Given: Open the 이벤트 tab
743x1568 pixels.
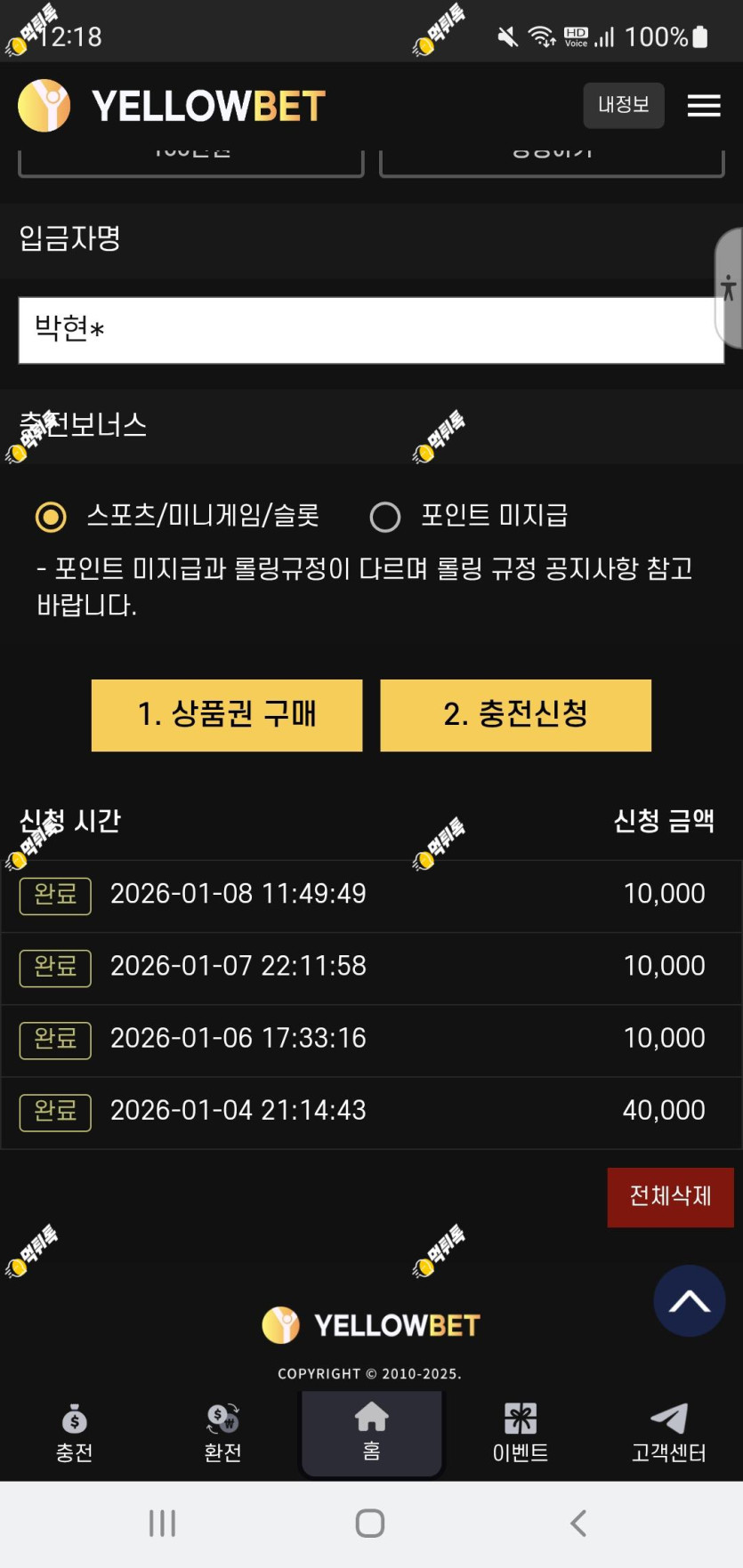Looking at the screenshot, I should (x=521, y=1433).
